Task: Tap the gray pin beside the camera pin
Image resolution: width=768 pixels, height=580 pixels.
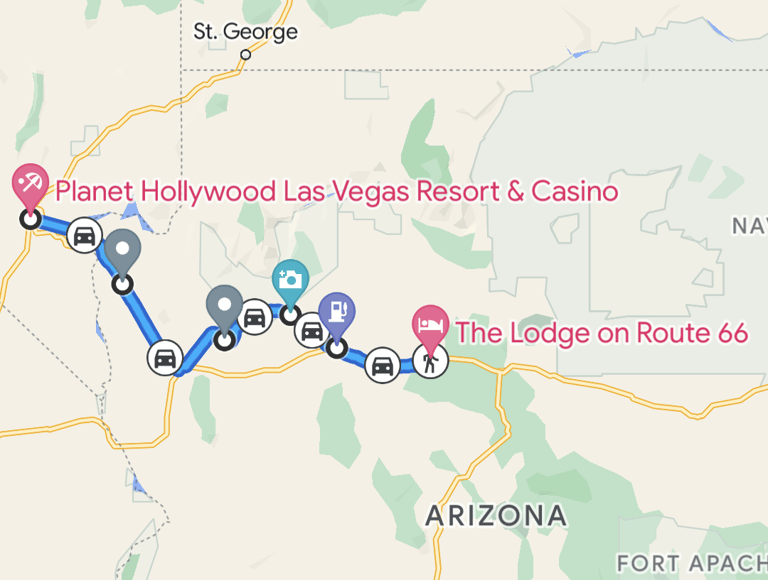Action: [225, 306]
